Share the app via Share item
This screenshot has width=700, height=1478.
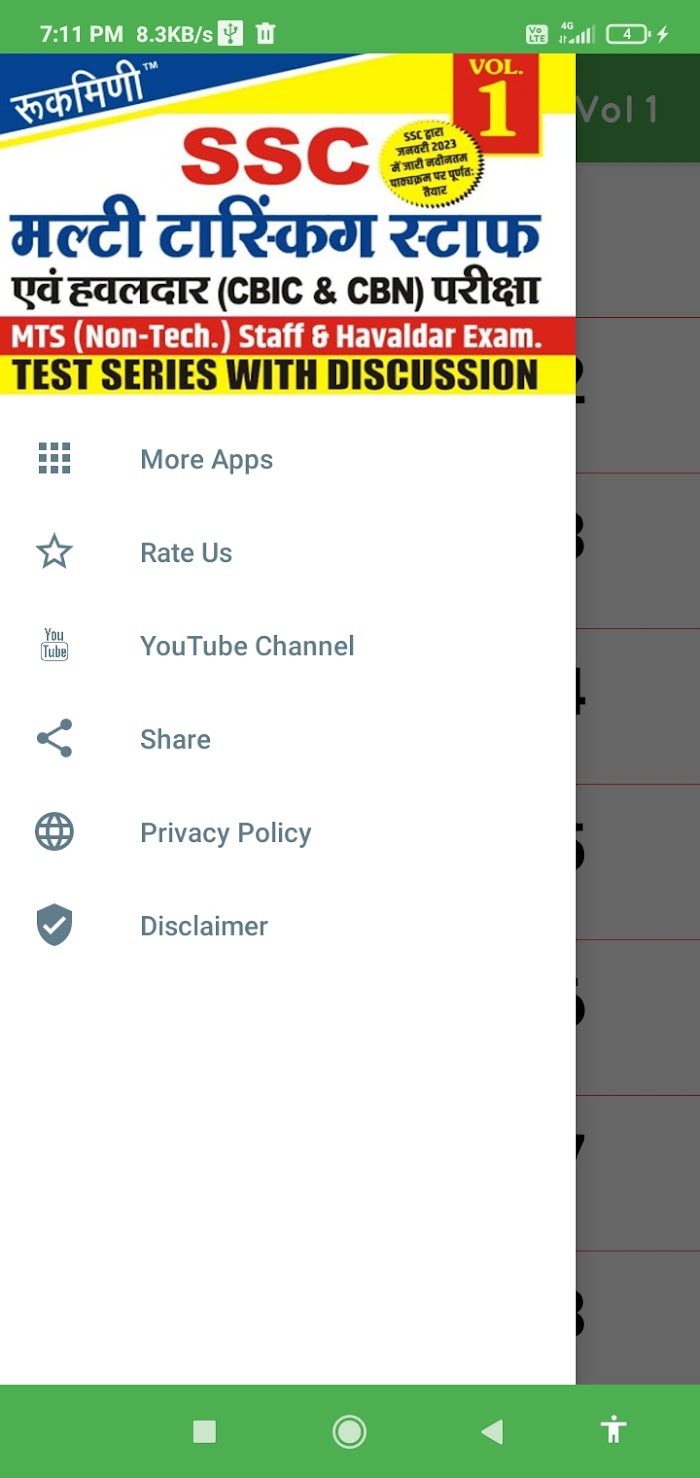pyautogui.click(x=288, y=739)
